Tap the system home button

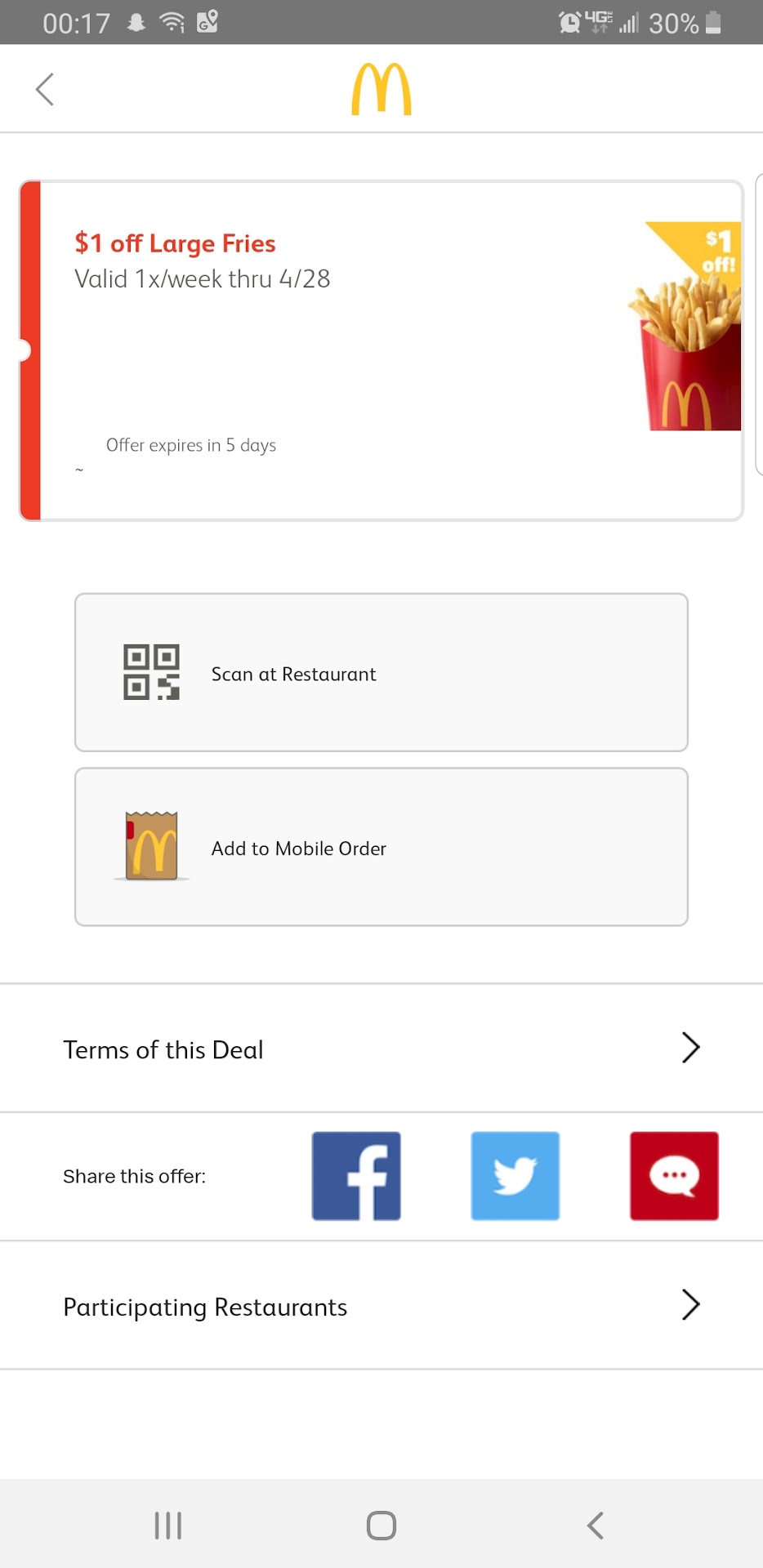coord(381,1526)
